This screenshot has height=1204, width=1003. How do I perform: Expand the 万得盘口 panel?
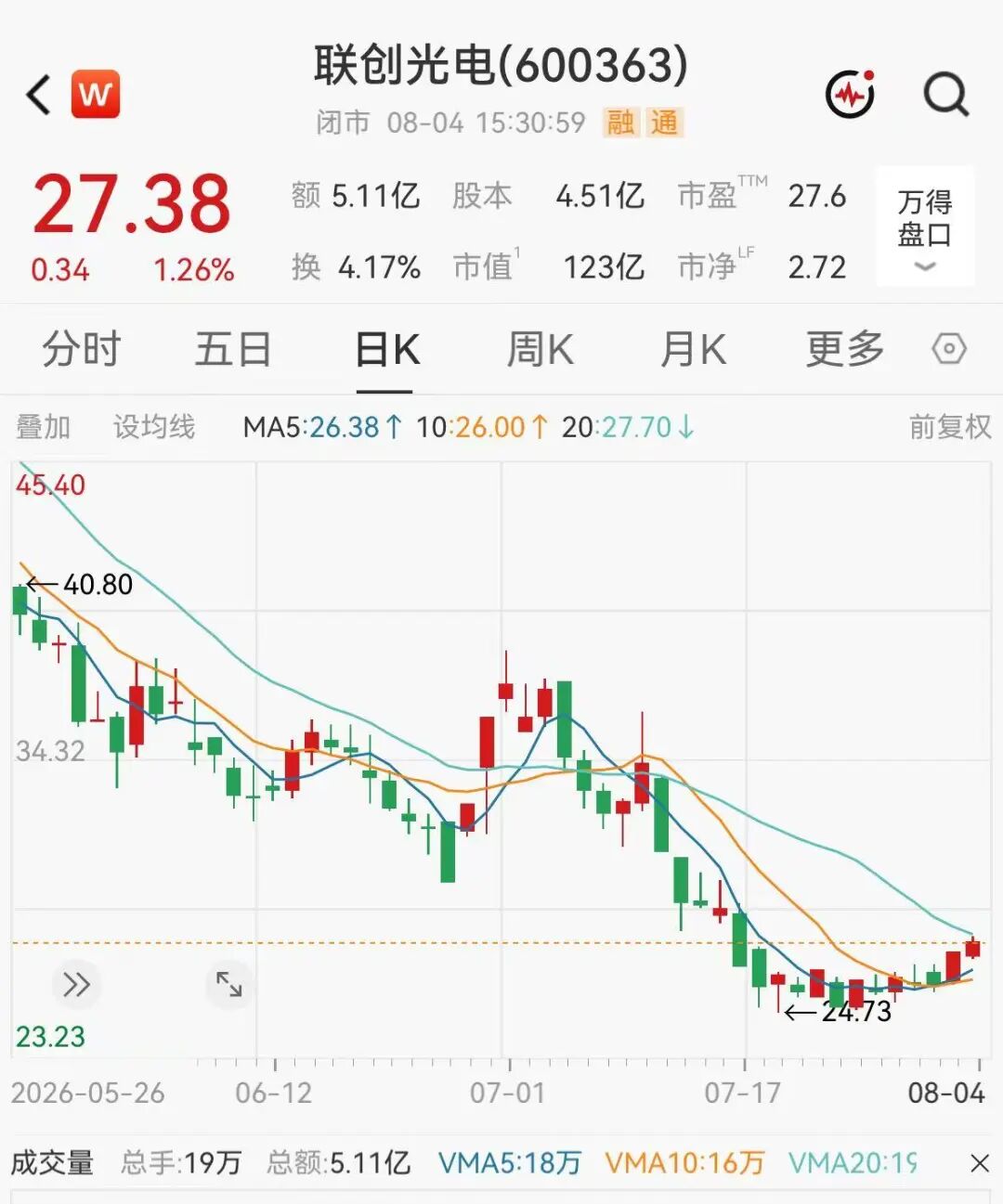click(925, 226)
